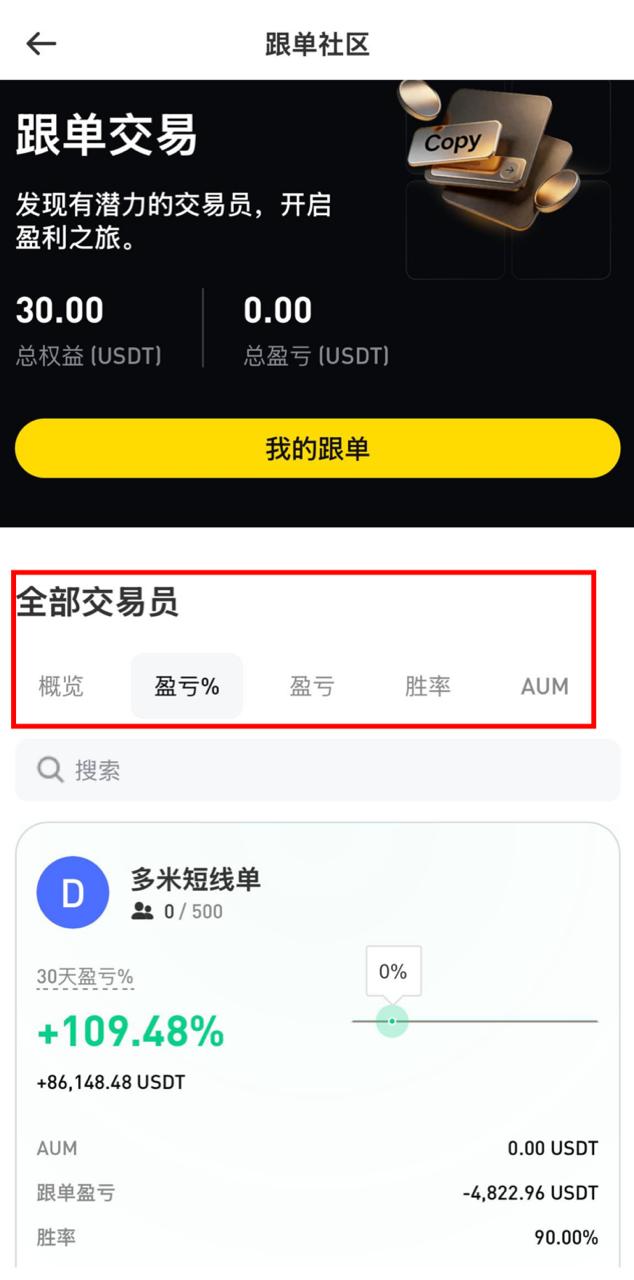Select the 盈亏% tab
This screenshot has width=634, height=1280.
187,686
